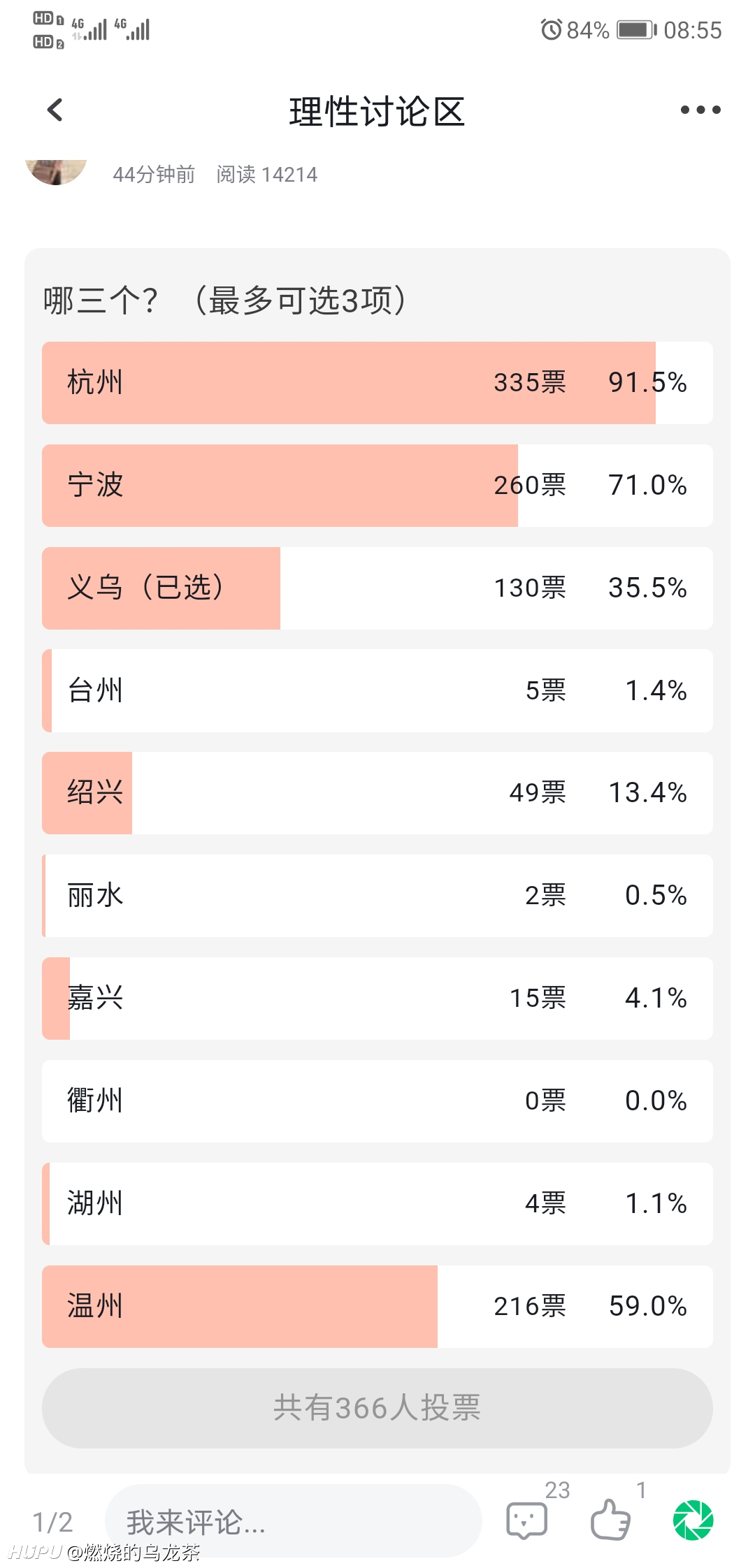Open the three-dot overflow menu
This screenshot has width=755, height=1568.
[700, 110]
